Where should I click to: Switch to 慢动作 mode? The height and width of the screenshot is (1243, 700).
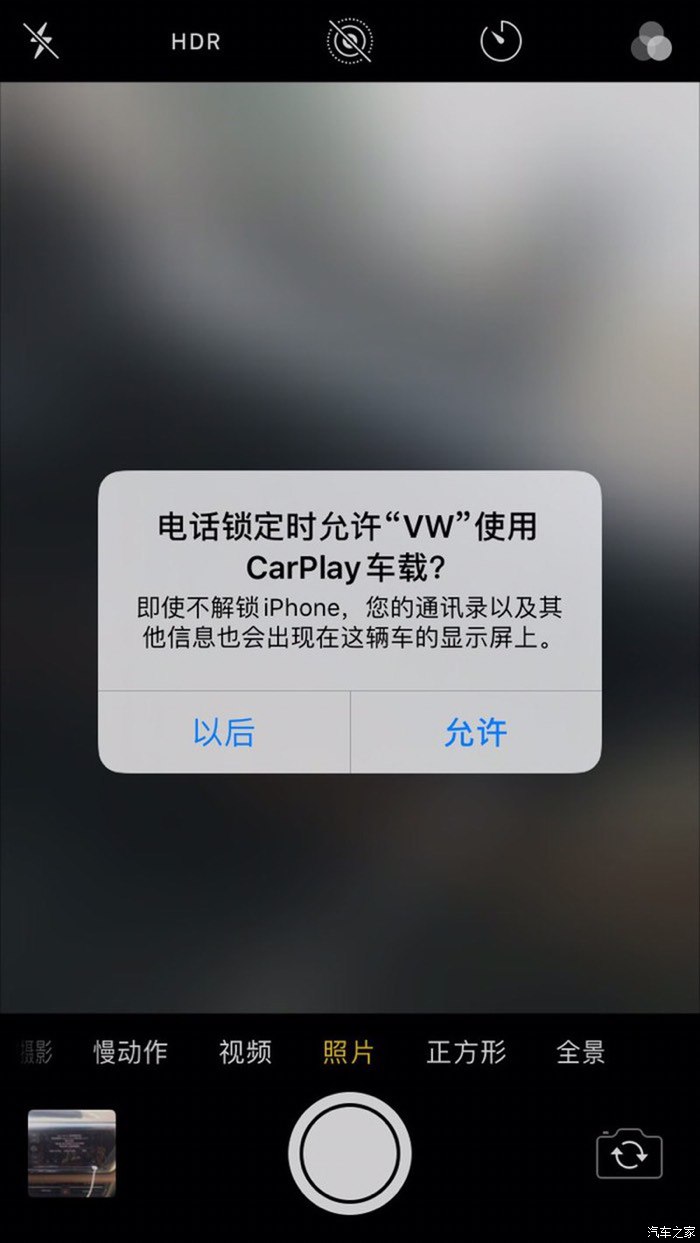[131, 1052]
